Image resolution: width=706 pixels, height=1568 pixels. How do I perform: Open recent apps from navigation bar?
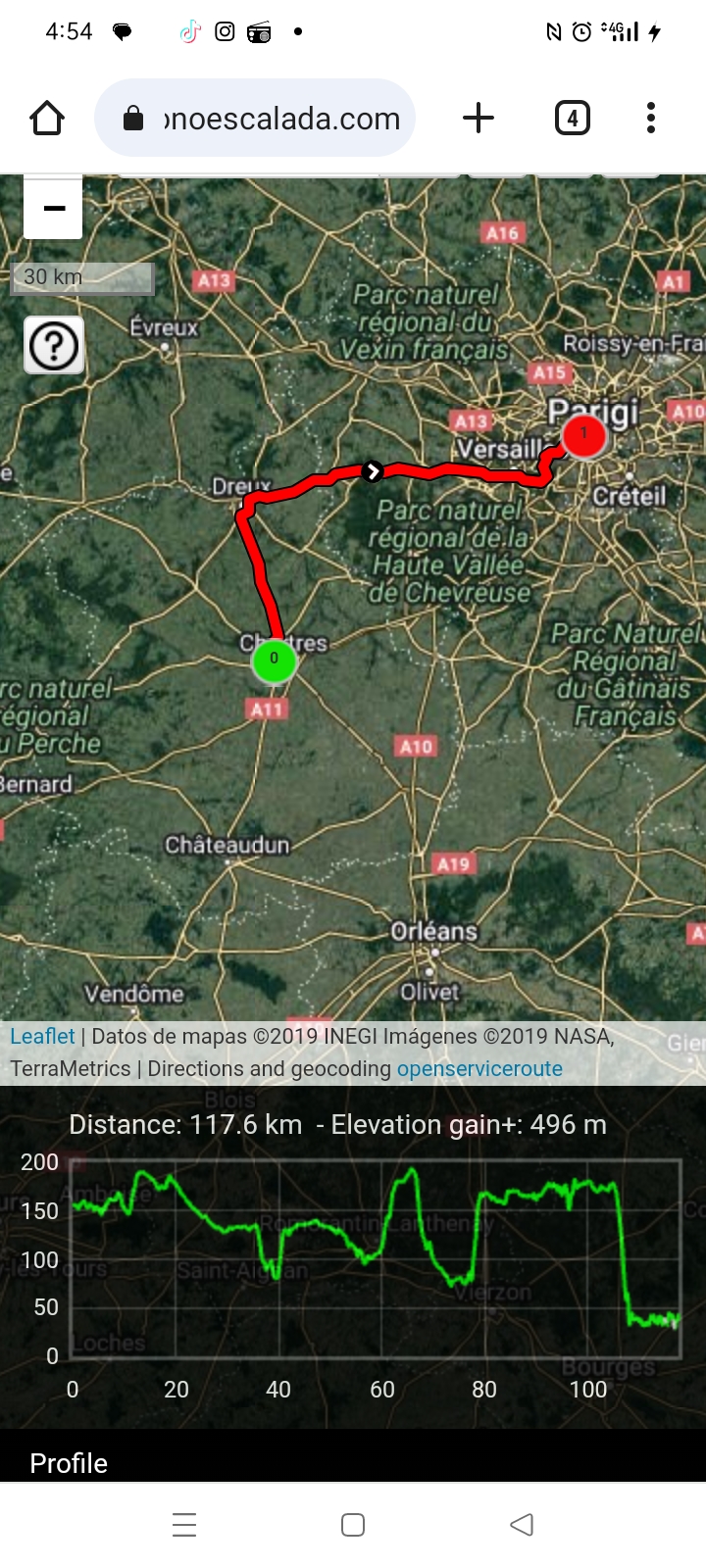tap(184, 1525)
